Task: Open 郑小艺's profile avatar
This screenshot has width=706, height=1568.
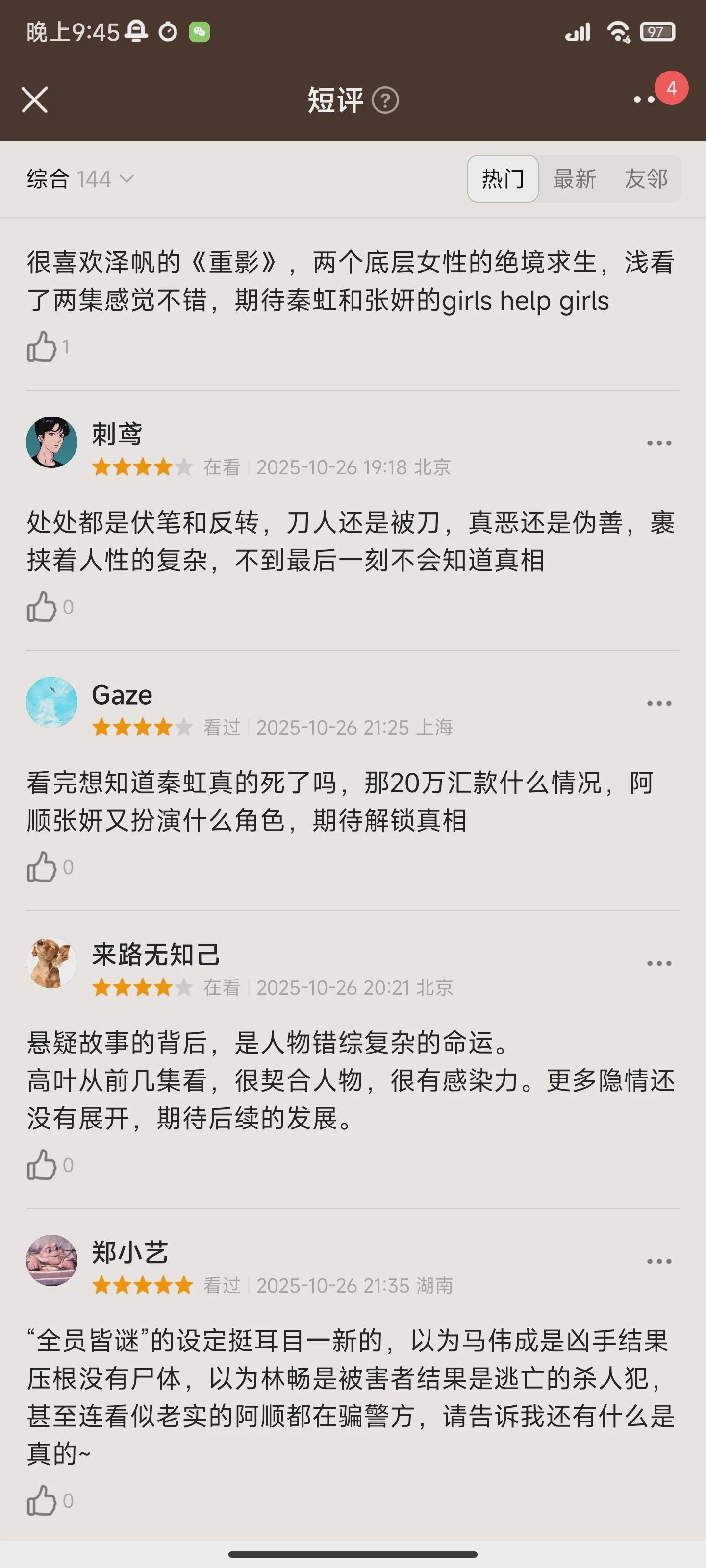Action: click(52, 1261)
